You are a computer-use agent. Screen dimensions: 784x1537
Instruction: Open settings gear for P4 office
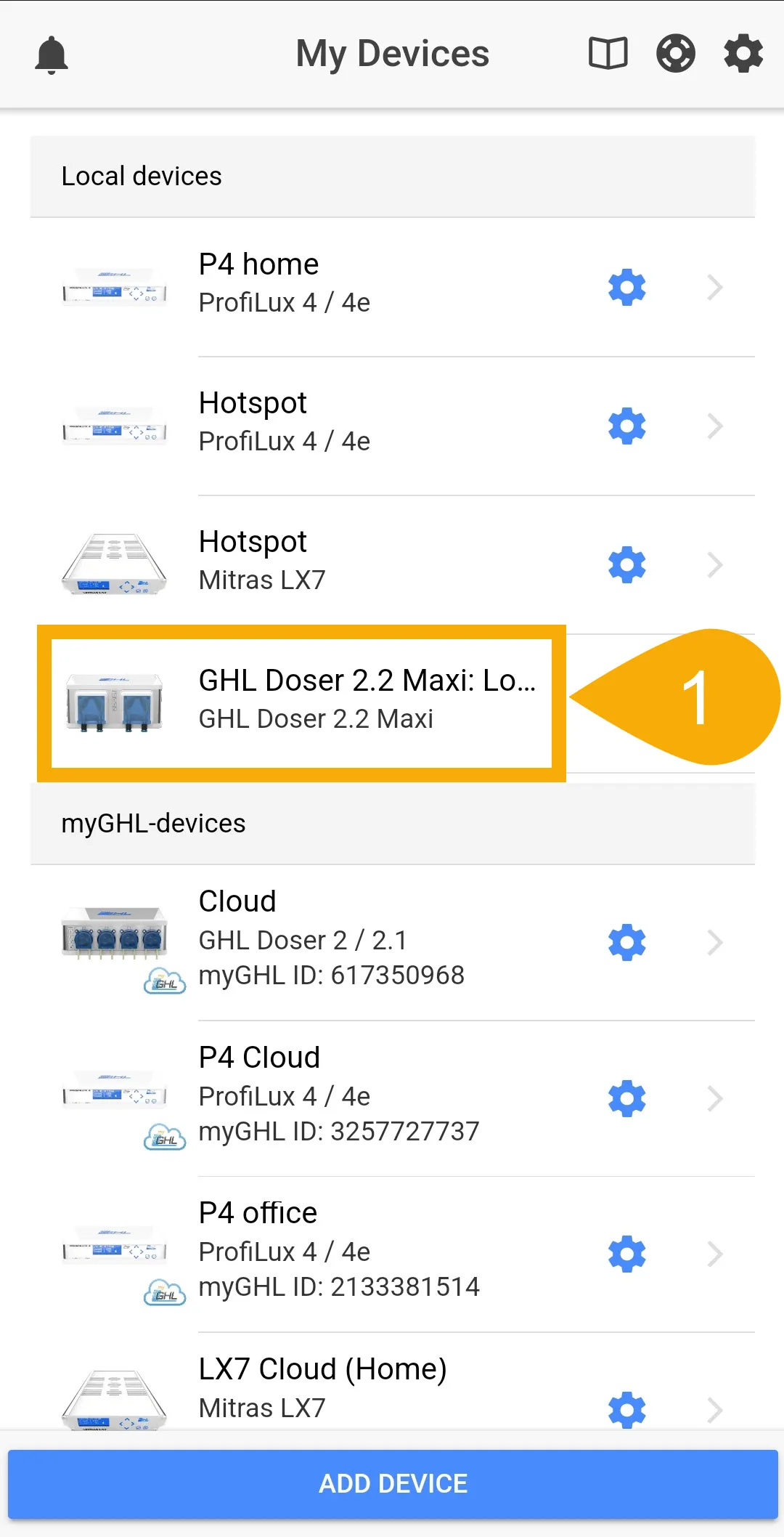tap(627, 1254)
